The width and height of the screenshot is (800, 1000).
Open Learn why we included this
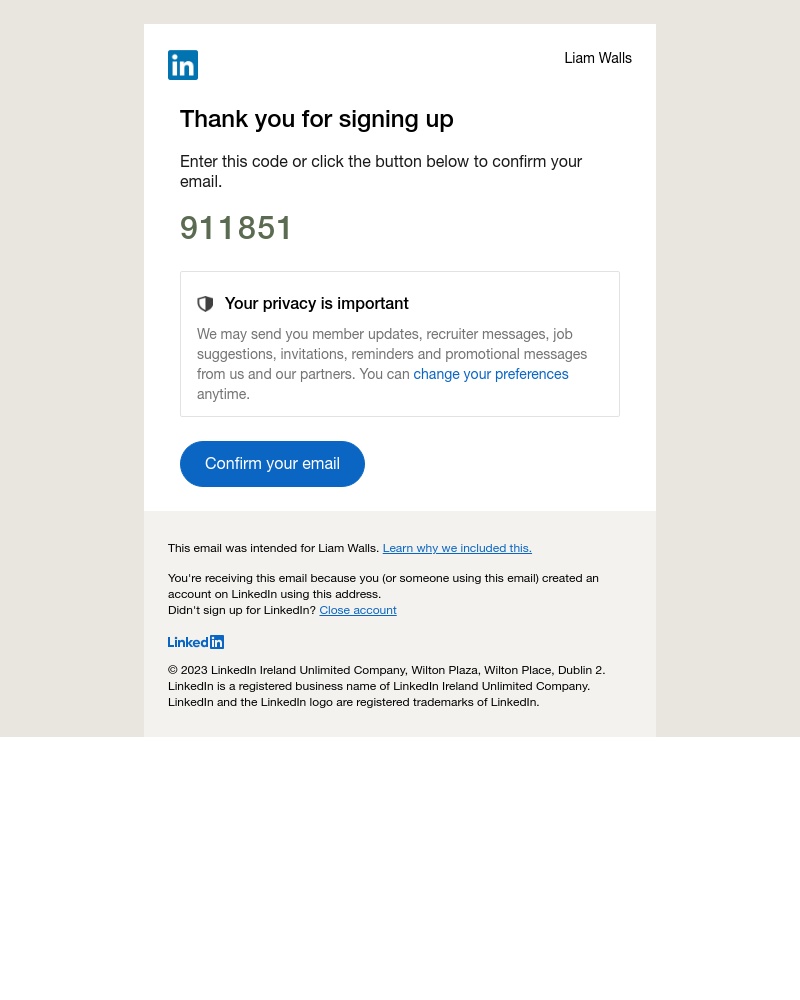coord(457,548)
